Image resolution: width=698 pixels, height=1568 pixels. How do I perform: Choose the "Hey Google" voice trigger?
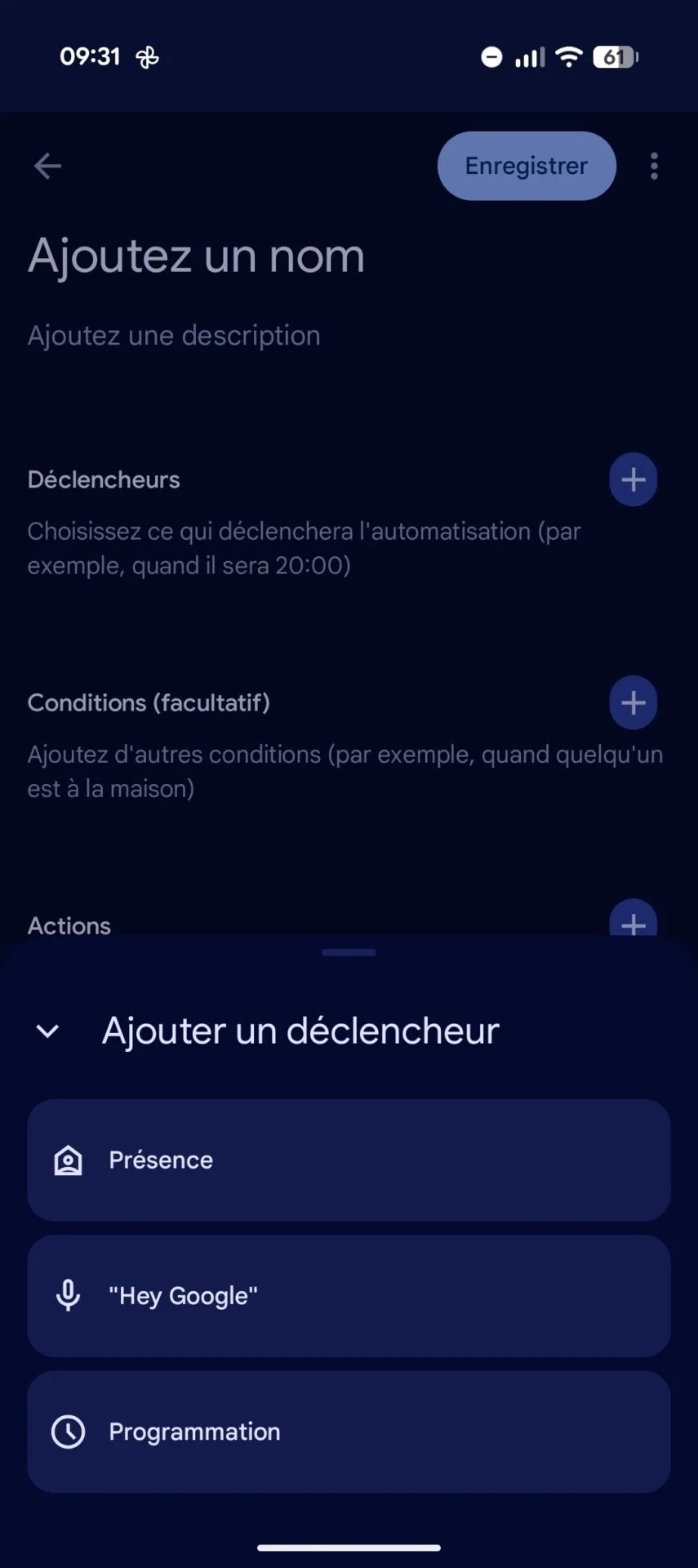click(x=349, y=1295)
